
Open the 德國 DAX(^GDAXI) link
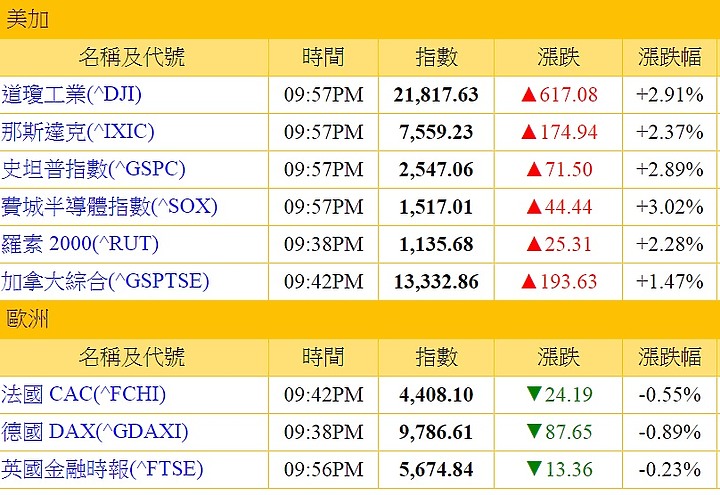[x=95, y=432]
